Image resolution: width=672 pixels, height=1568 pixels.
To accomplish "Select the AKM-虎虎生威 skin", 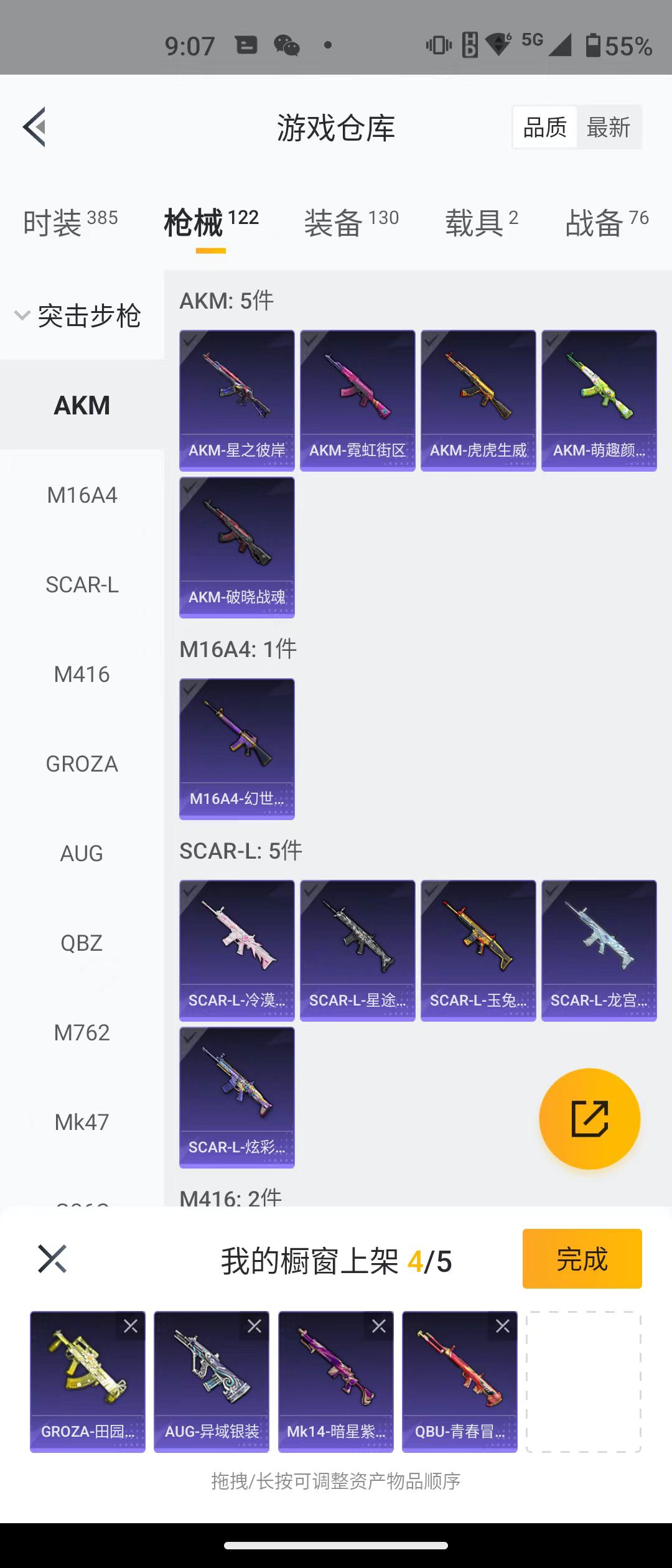I will 478,400.
